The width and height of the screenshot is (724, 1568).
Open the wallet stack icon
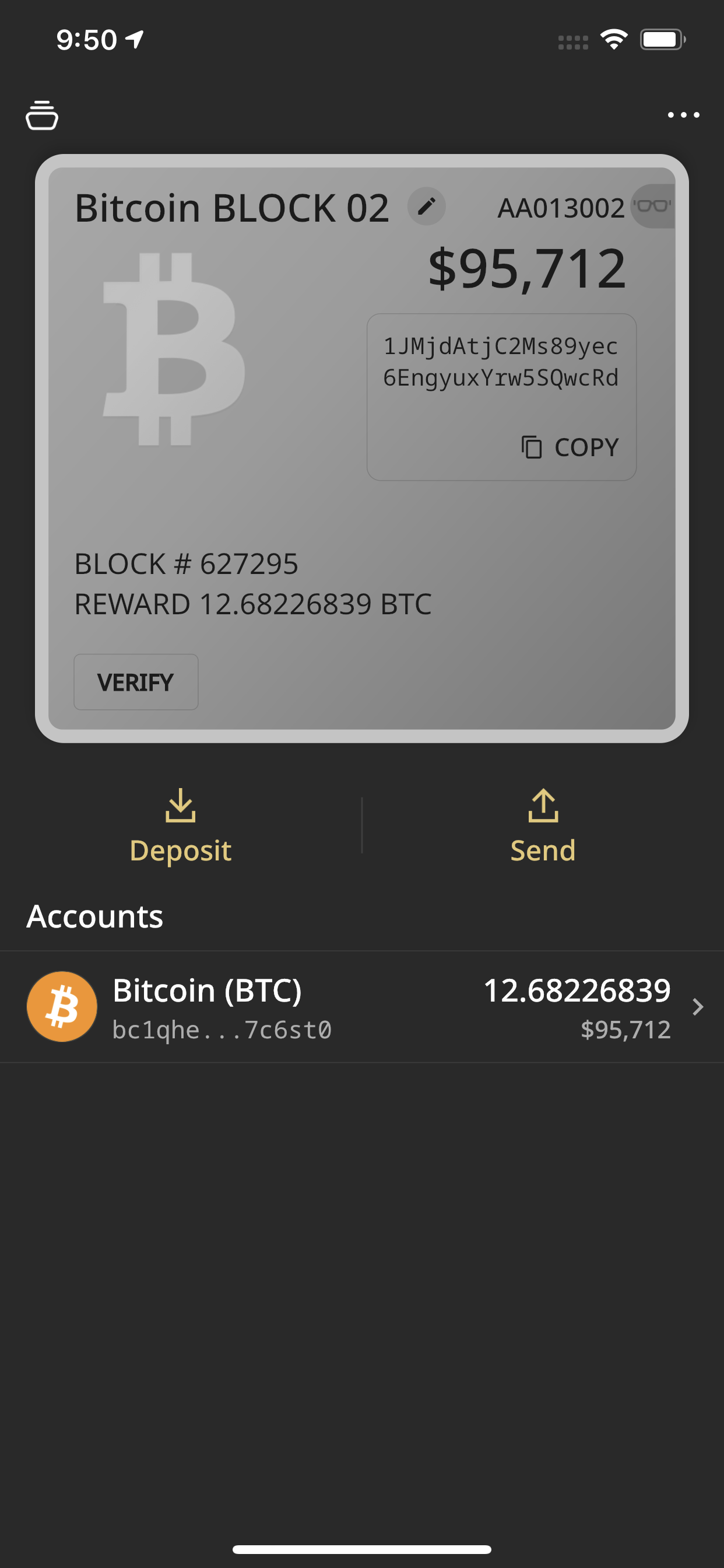(42, 115)
